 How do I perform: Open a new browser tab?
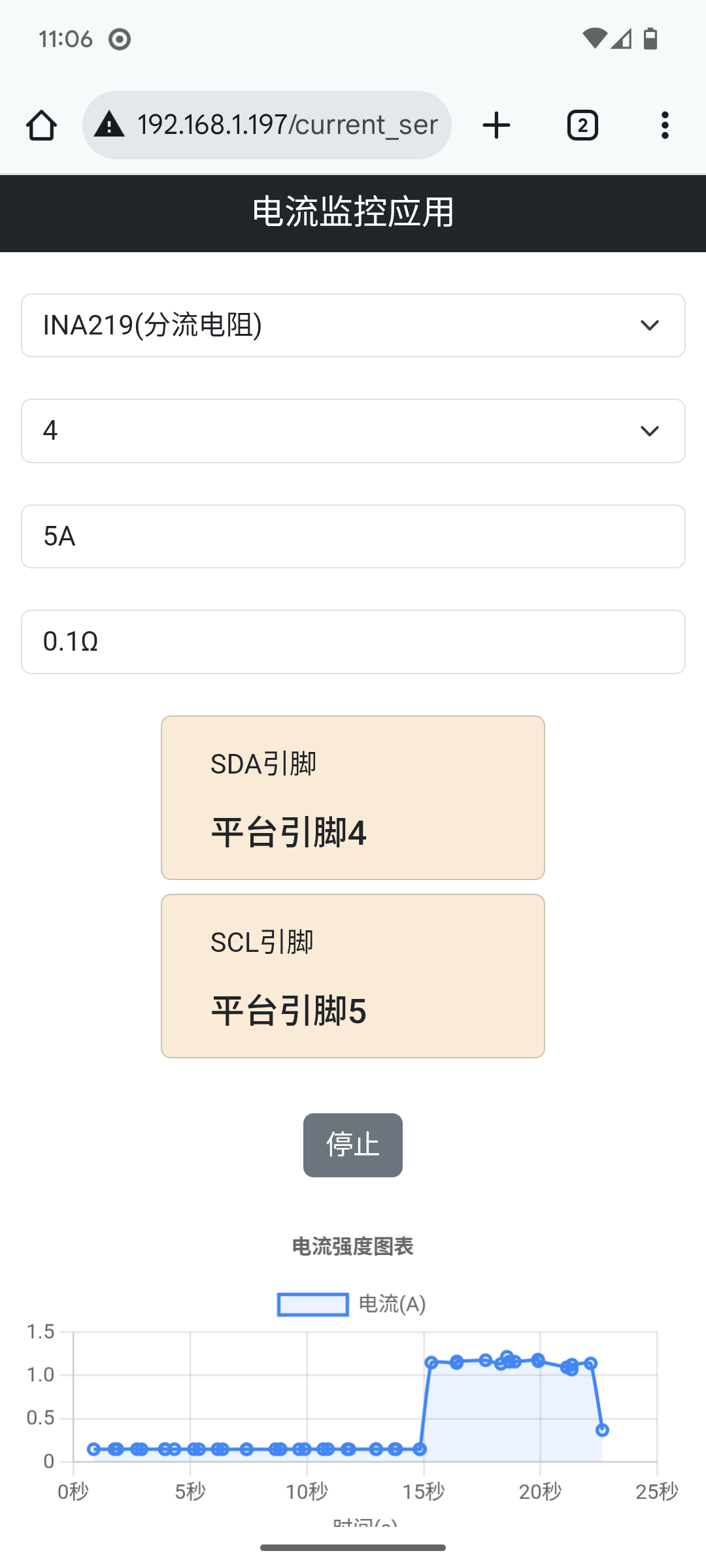[x=496, y=125]
